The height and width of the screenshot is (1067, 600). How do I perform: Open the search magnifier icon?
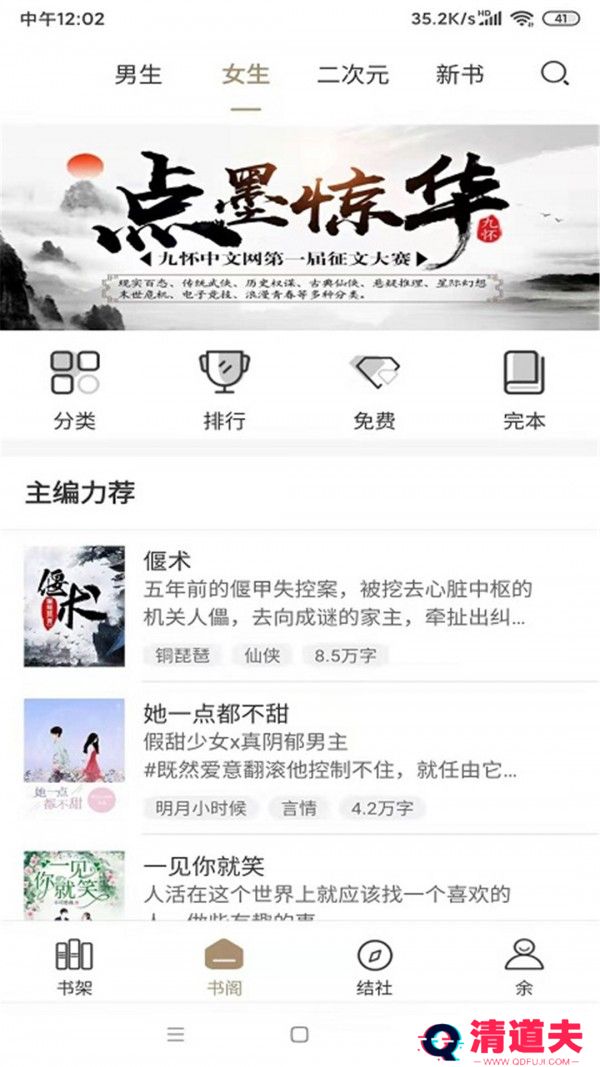pos(554,74)
